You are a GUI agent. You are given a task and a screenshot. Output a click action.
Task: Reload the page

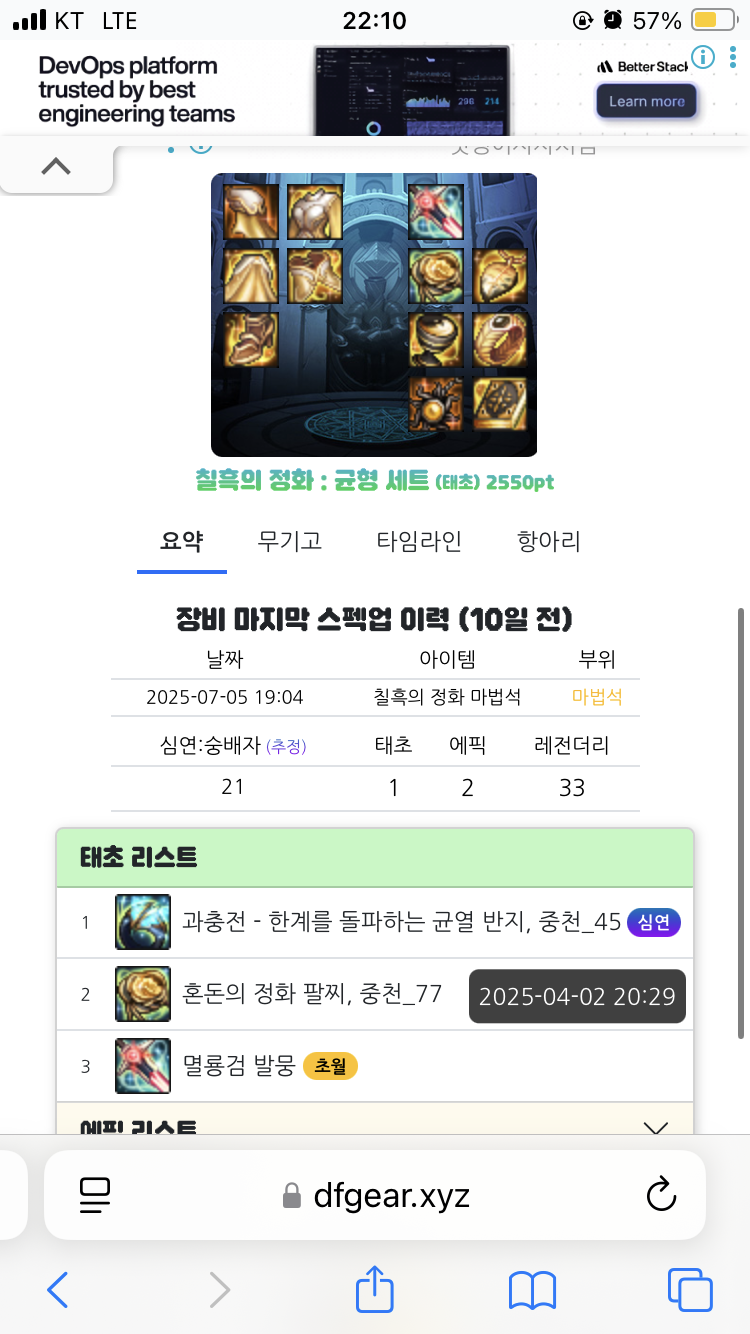tap(661, 1195)
